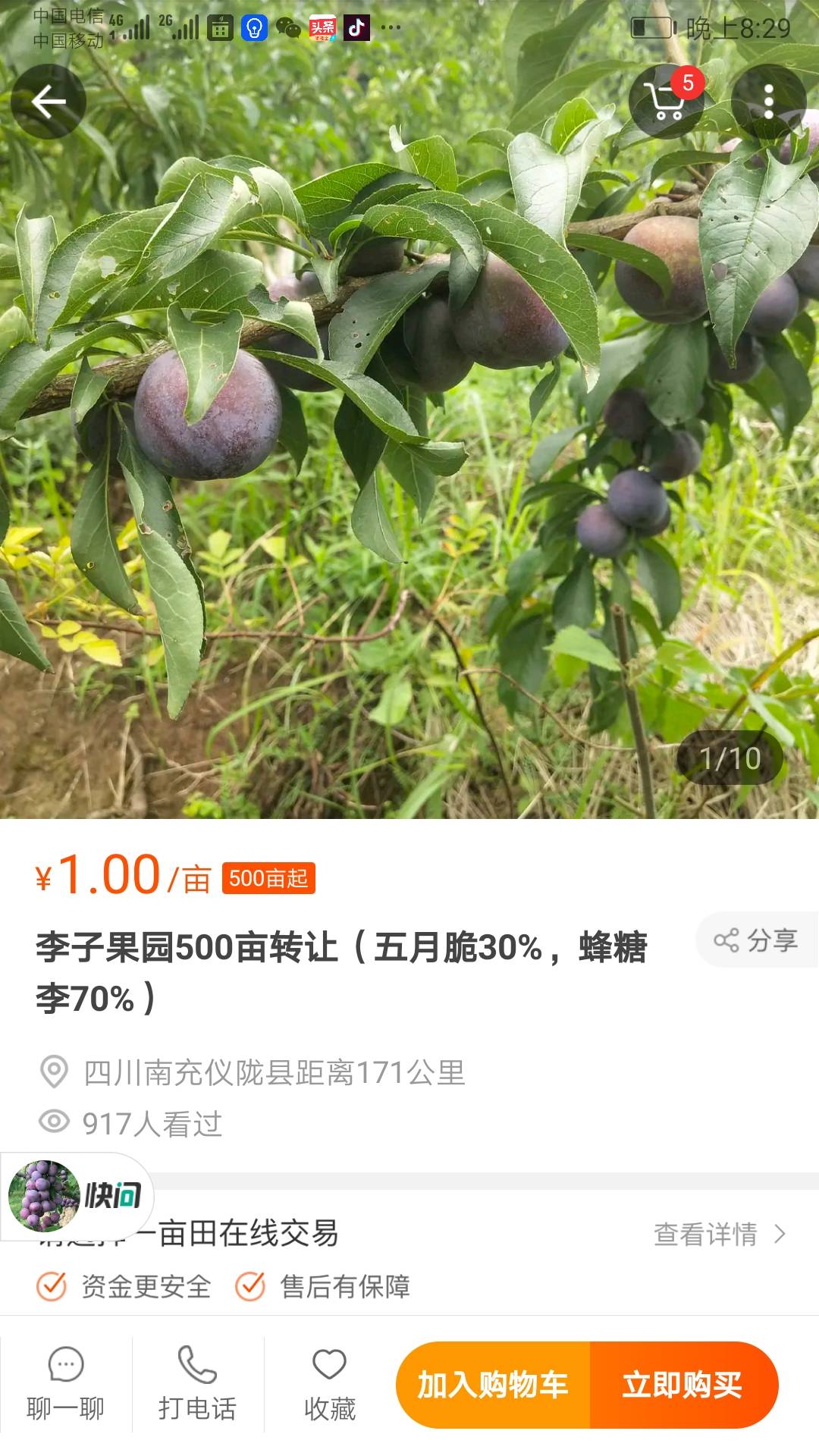Tap 加入购物车 to add to cart
The width and height of the screenshot is (819, 1456).
tap(493, 1385)
